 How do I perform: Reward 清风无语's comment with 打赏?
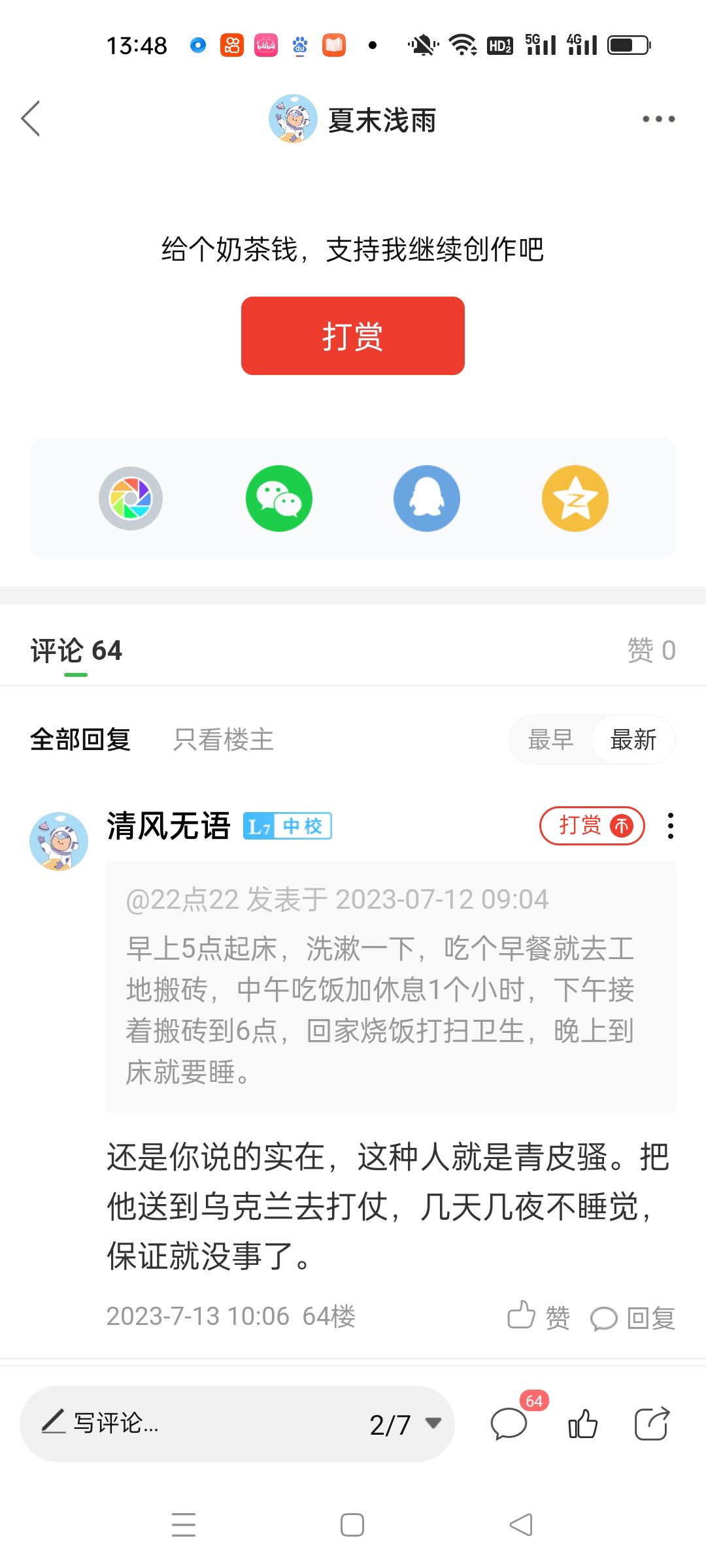[x=592, y=826]
